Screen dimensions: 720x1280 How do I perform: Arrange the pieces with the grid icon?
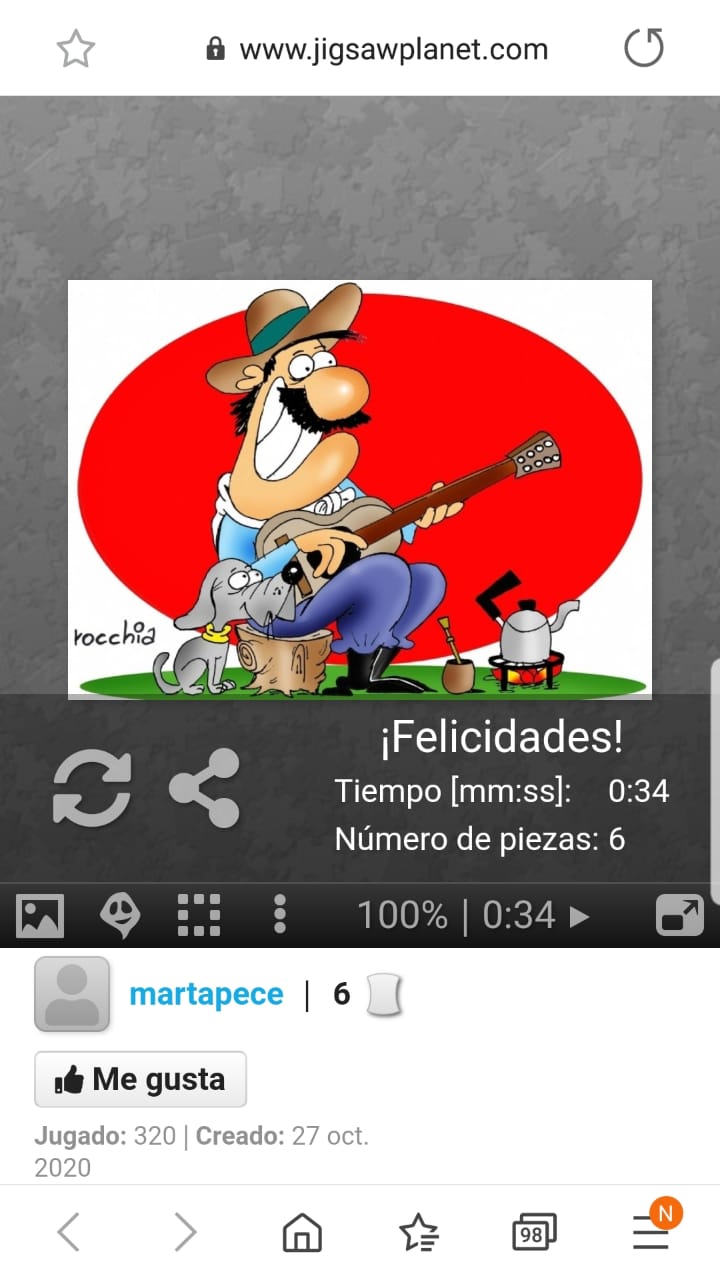pos(199,915)
